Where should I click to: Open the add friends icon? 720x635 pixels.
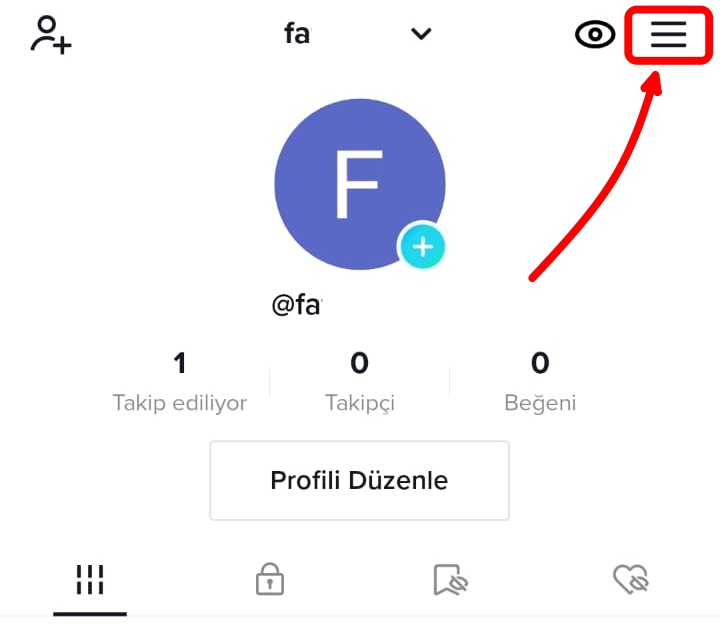tap(50, 34)
